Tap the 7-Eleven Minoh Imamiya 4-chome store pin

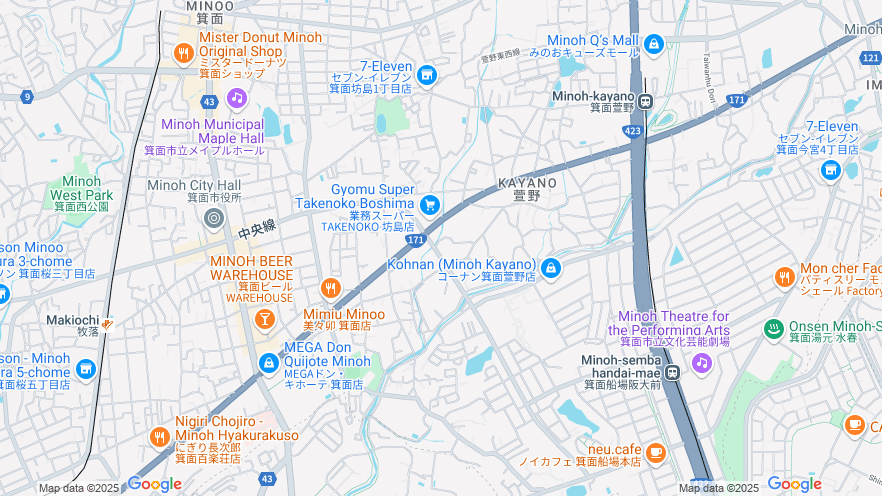point(830,171)
